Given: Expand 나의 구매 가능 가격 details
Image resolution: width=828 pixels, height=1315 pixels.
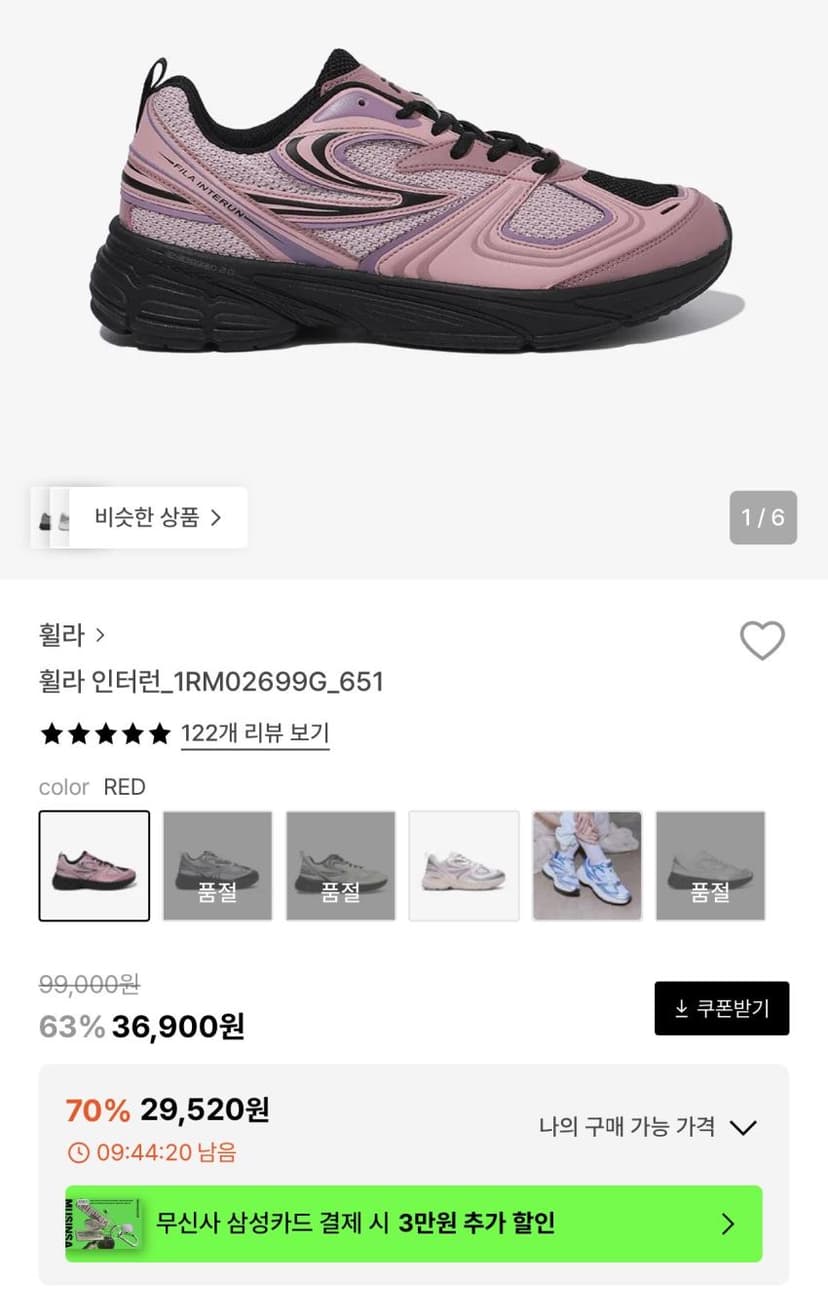Looking at the screenshot, I should (x=647, y=1127).
